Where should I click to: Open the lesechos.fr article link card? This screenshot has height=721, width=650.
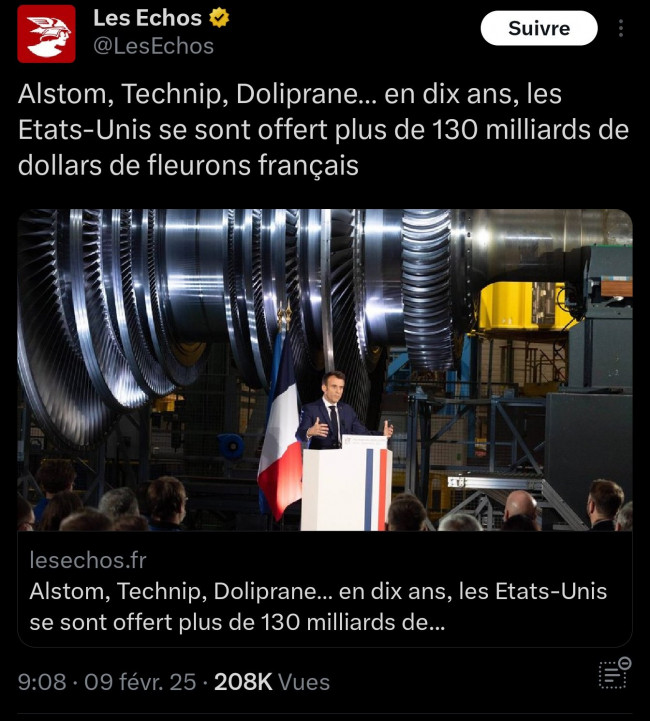pyautogui.click(x=324, y=590)
